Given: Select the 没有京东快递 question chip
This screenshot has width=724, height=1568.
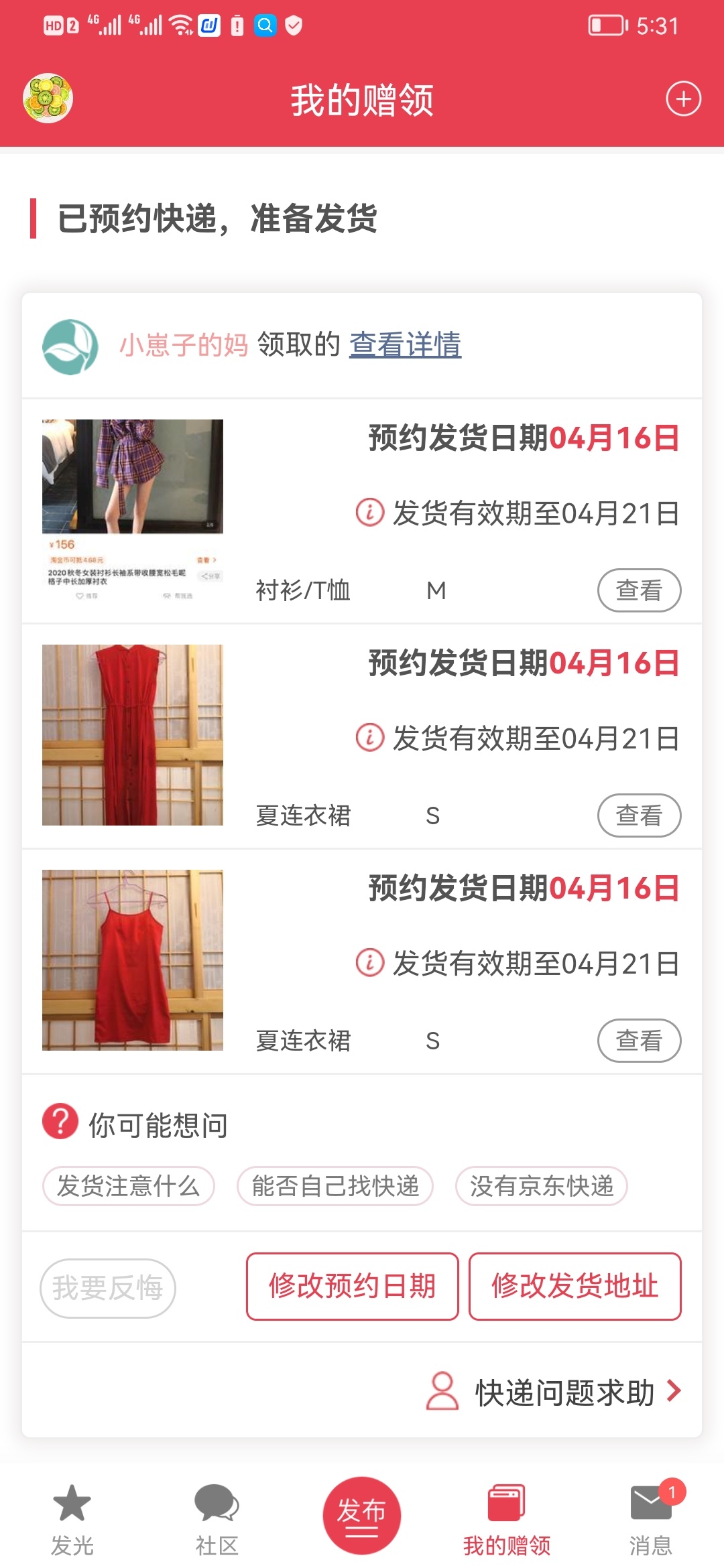Looking at the screenshot, I should point(541,1186).
